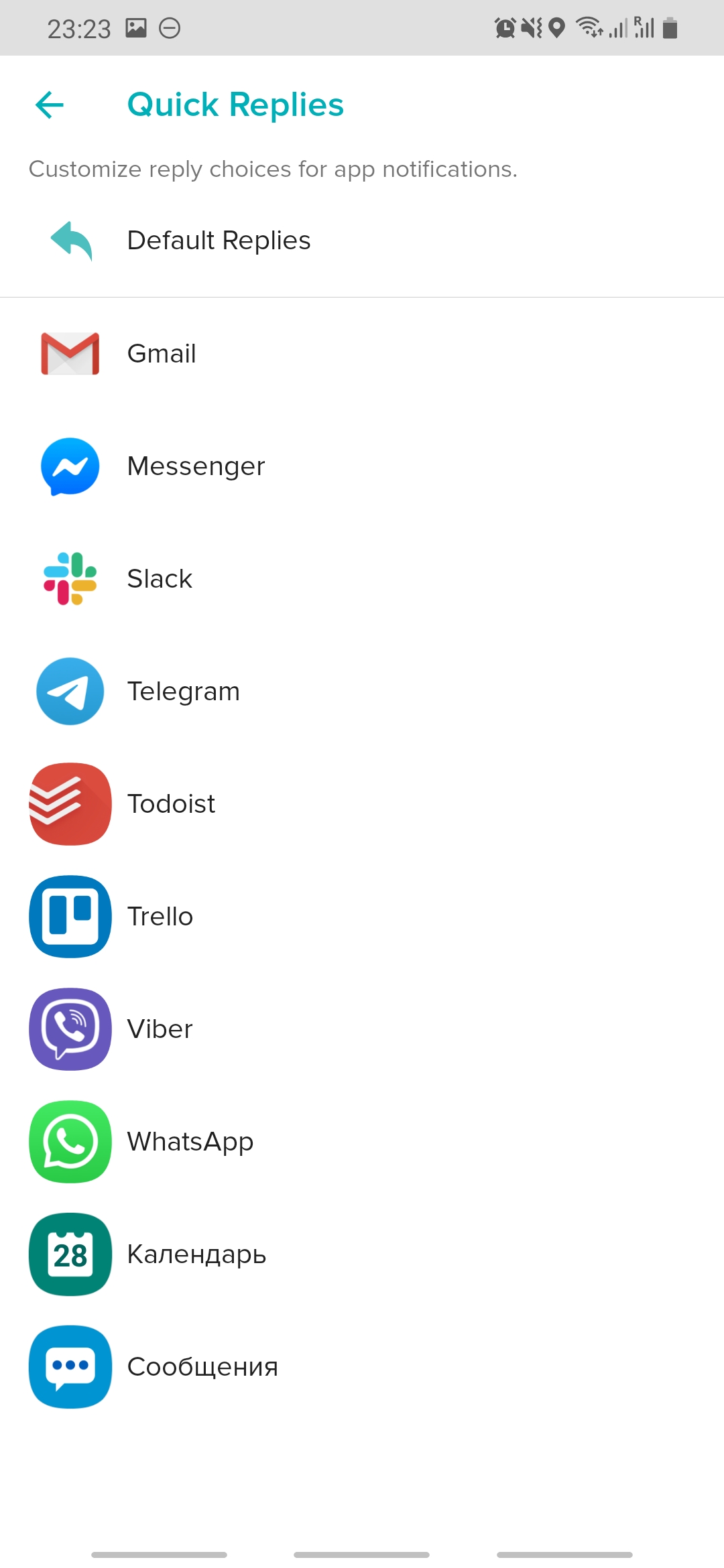Select Messenger reply options
This screenshot has width=724, height=1568.
point(196,466)
